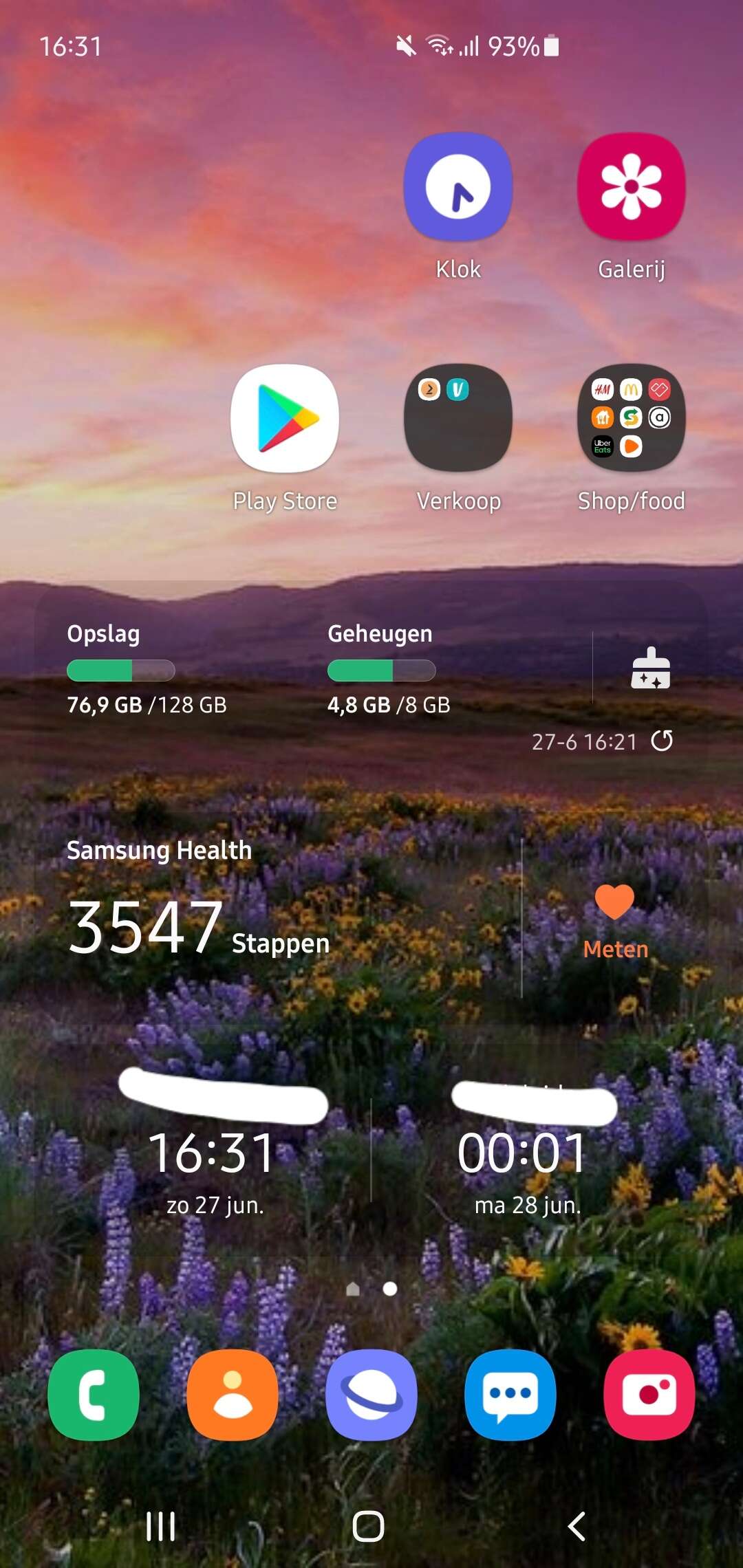Refresh the storage and memory widget
Image resolution: width=743 pixels, height=1568 pixels.
[662, 741]
